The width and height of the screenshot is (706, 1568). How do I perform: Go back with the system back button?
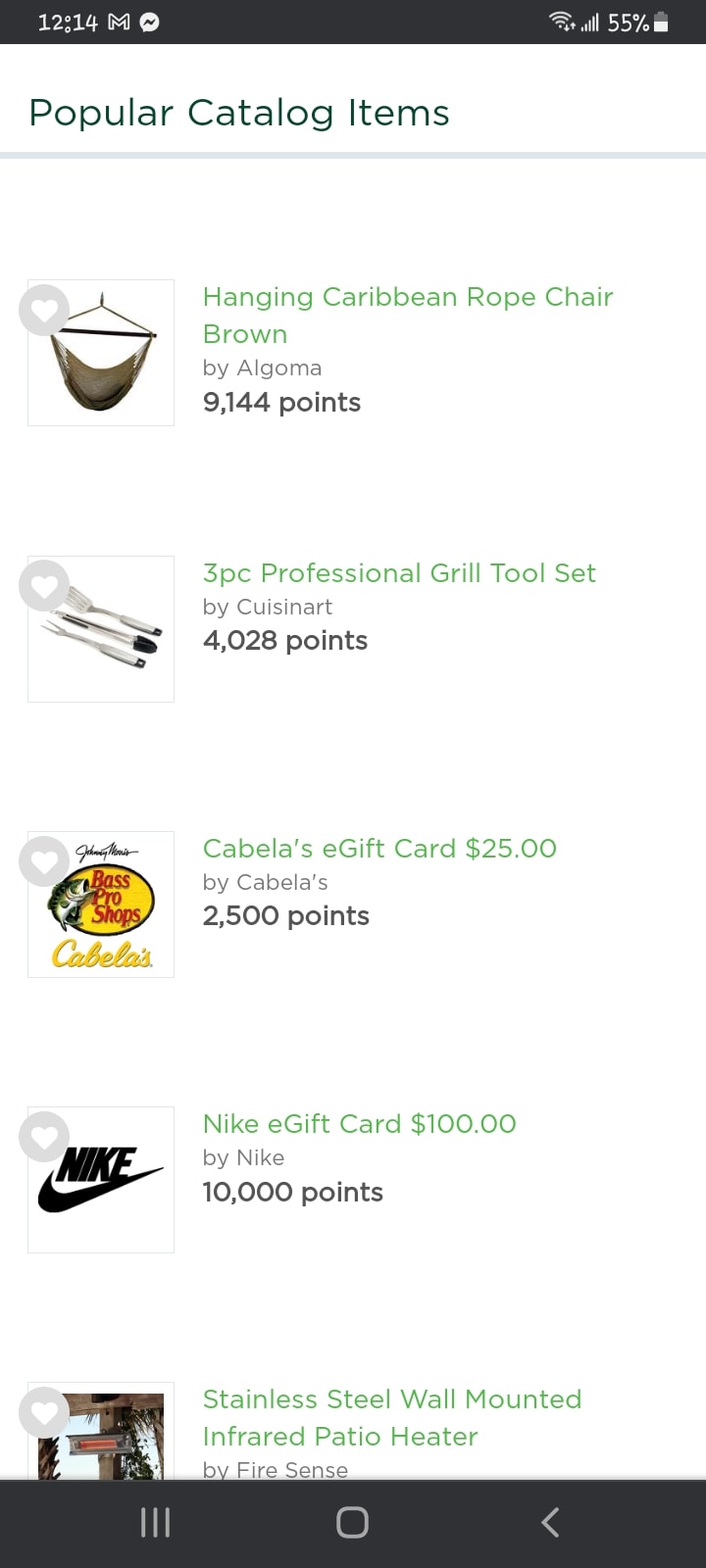pos(550,1522)
